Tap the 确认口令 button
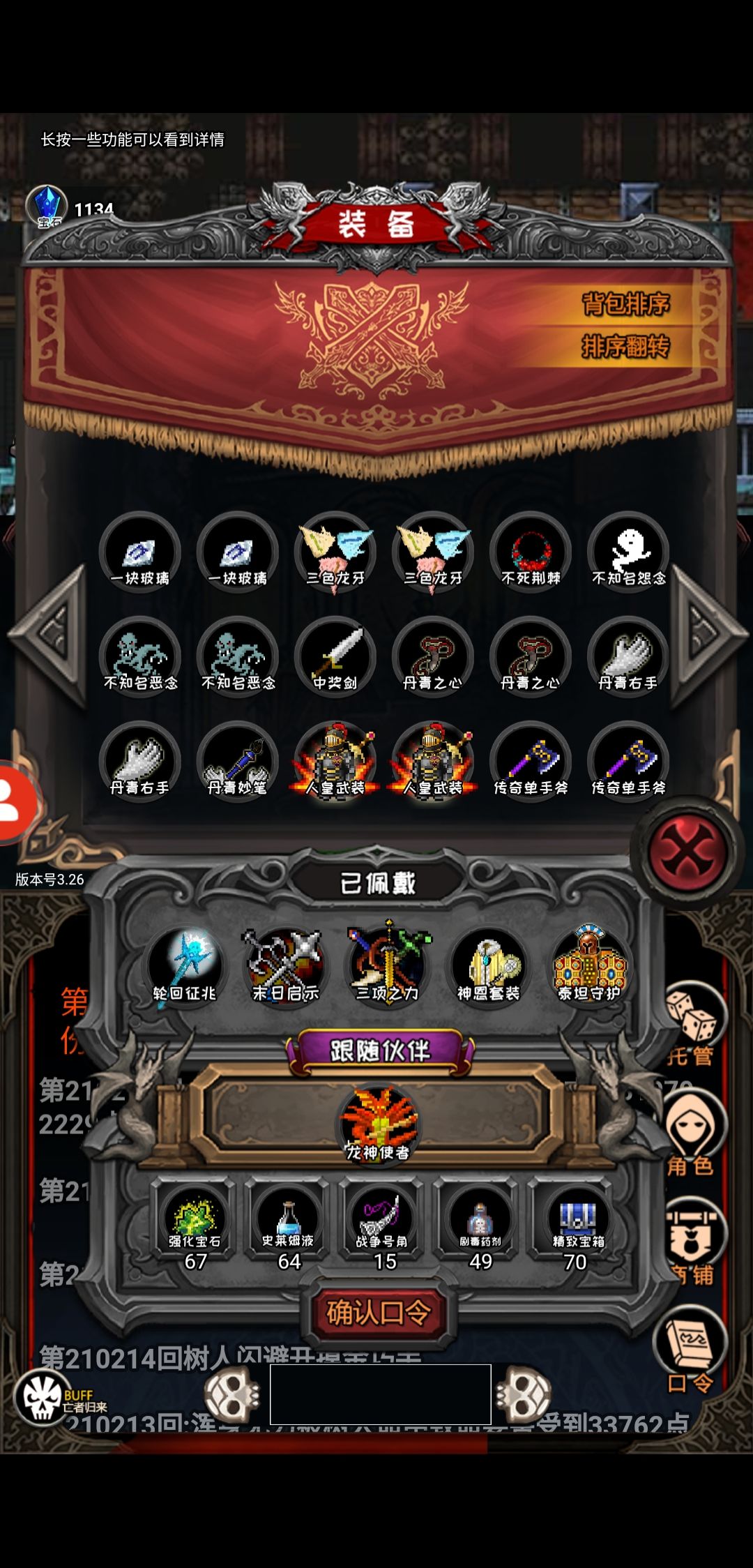Screen dimensions: 753x1568 (379, 1313)
